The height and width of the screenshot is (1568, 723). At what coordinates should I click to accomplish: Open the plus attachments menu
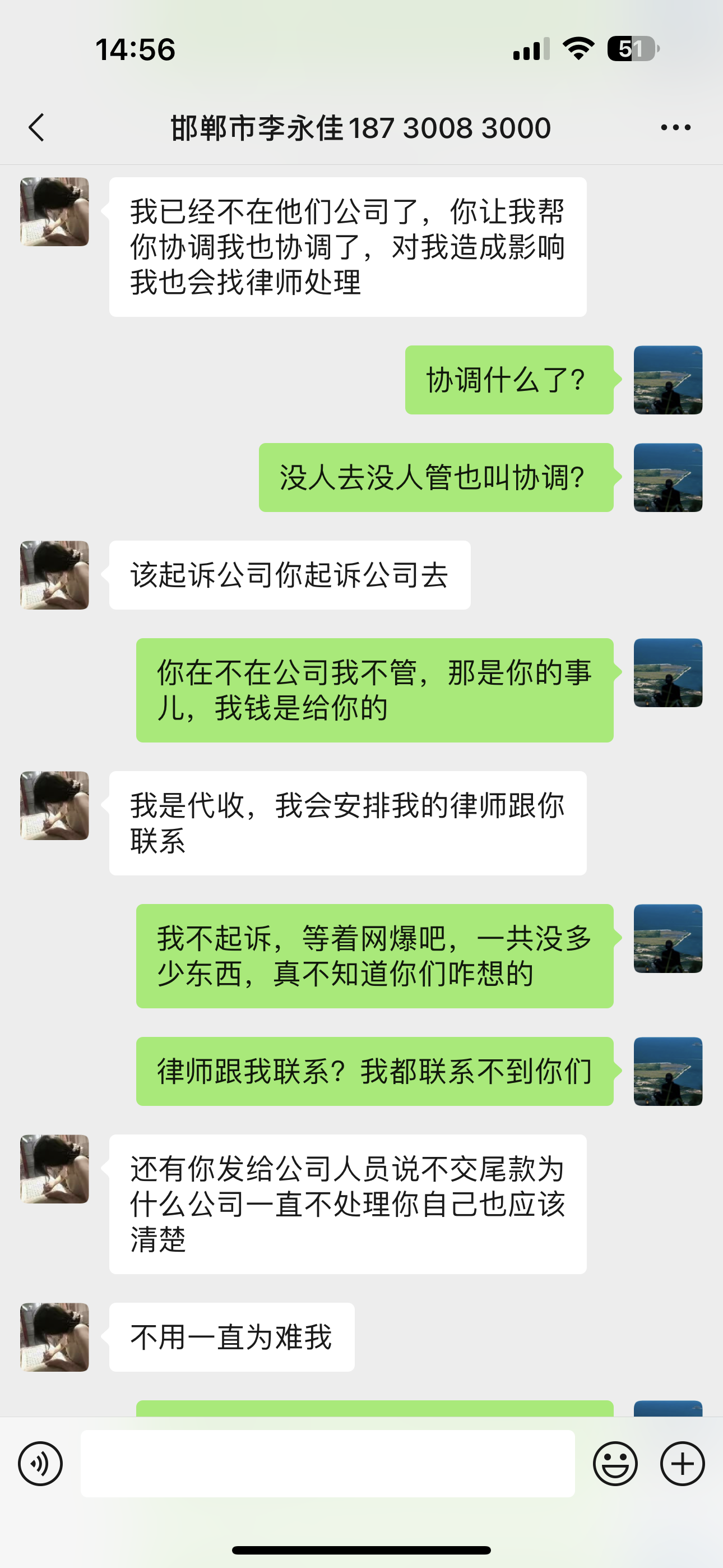pos(682,1463)
